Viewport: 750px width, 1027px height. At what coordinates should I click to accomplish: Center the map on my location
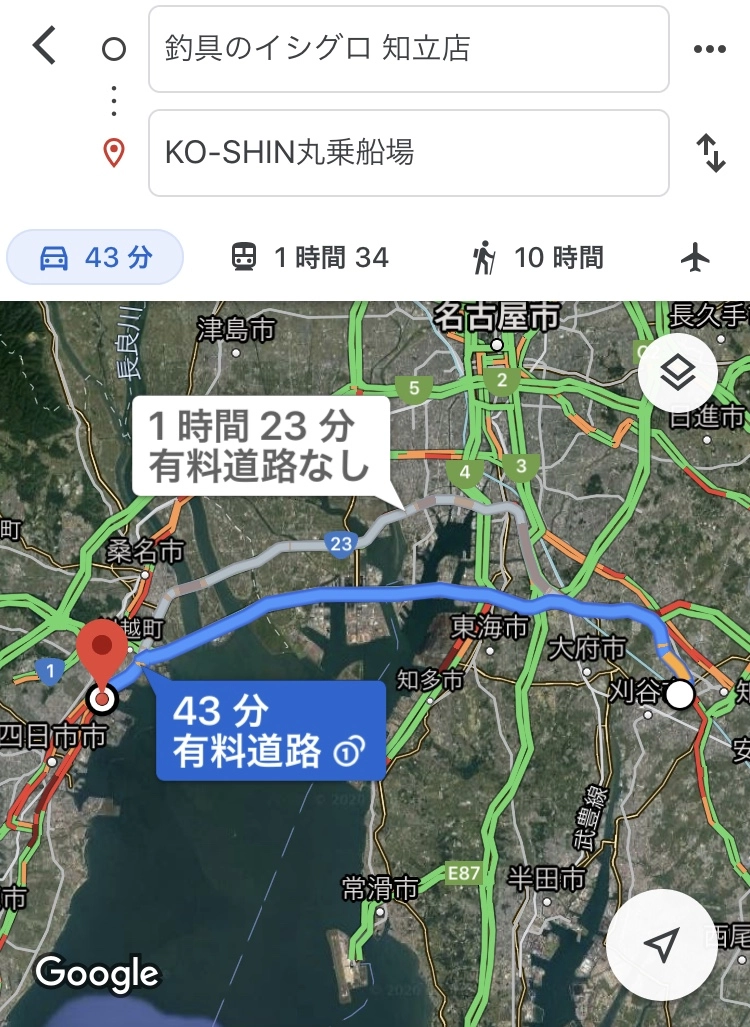[661, 944]
